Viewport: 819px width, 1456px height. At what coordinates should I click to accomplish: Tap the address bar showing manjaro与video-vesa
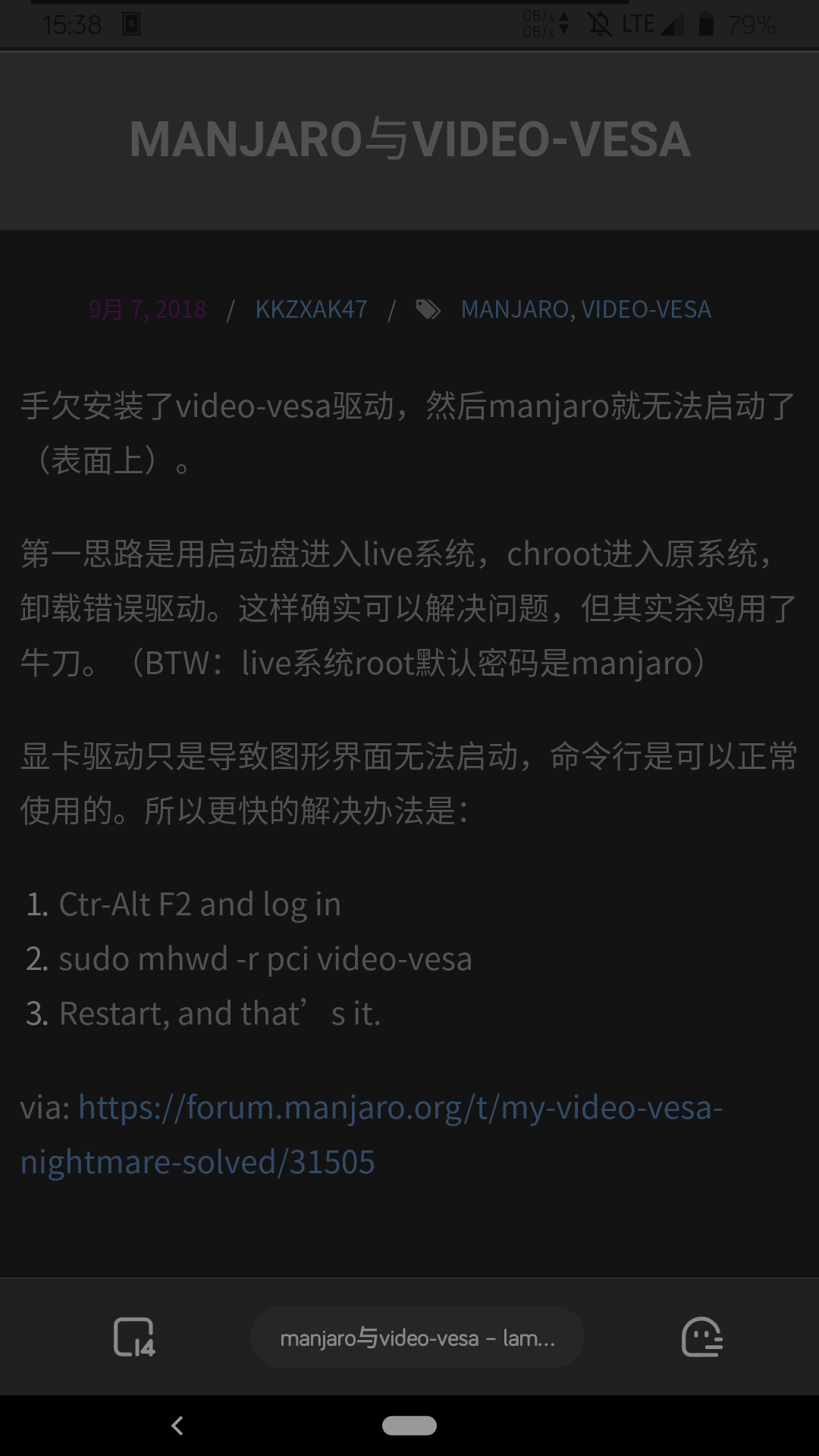pos(417,1338)
